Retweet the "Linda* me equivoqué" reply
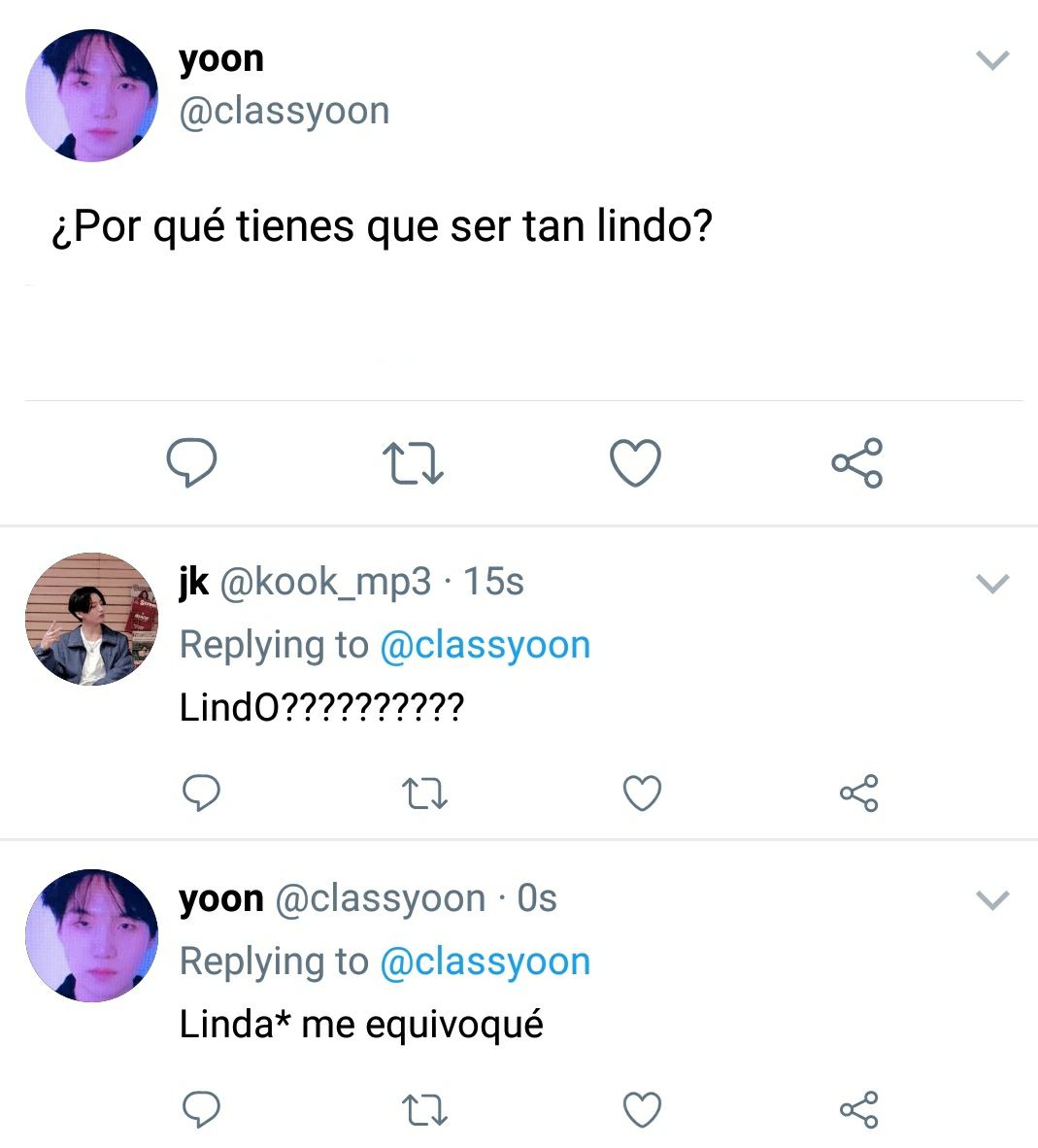 click(424, 1110)
